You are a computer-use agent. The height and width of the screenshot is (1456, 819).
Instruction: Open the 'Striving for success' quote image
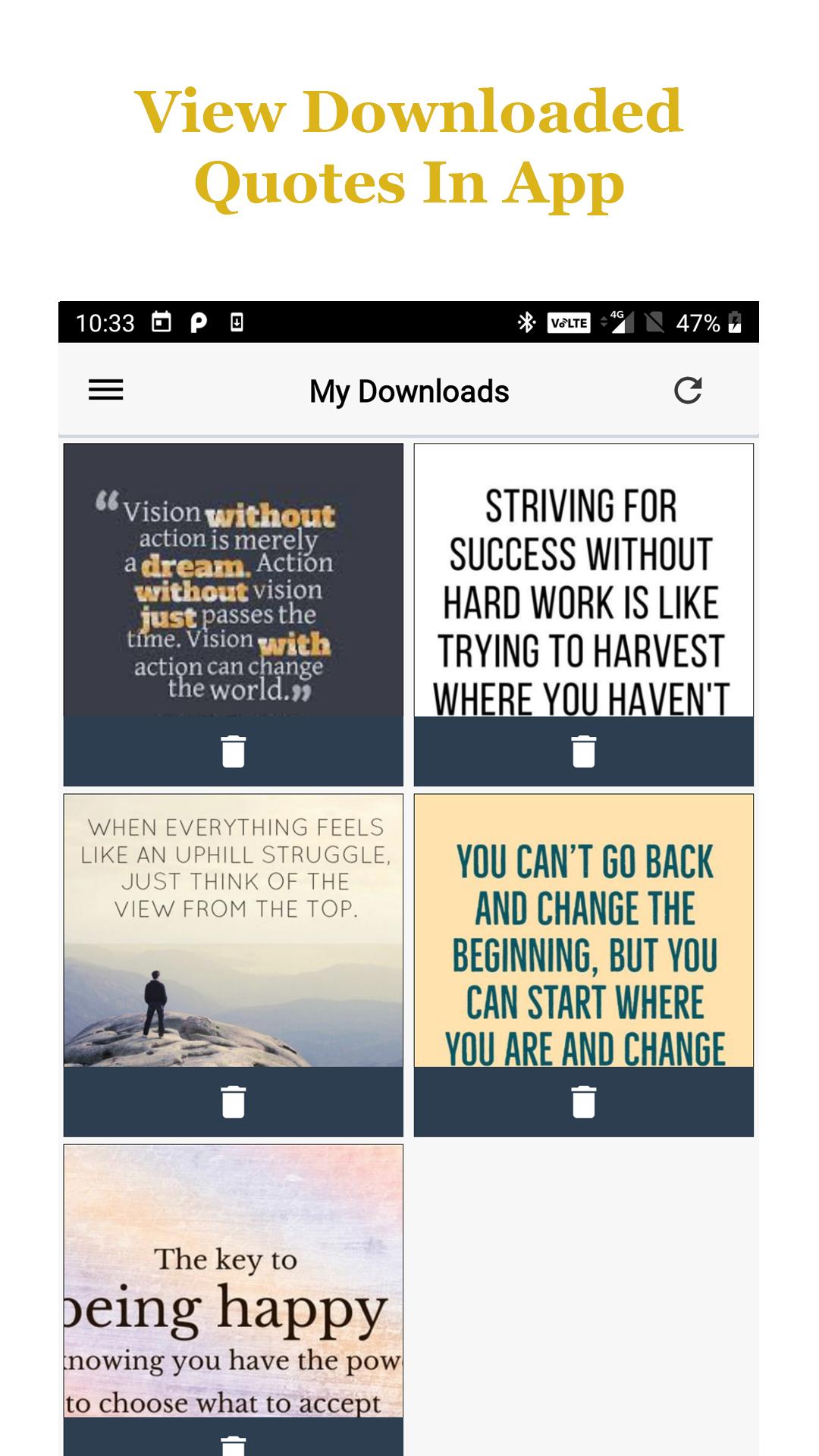pos(584,580)
